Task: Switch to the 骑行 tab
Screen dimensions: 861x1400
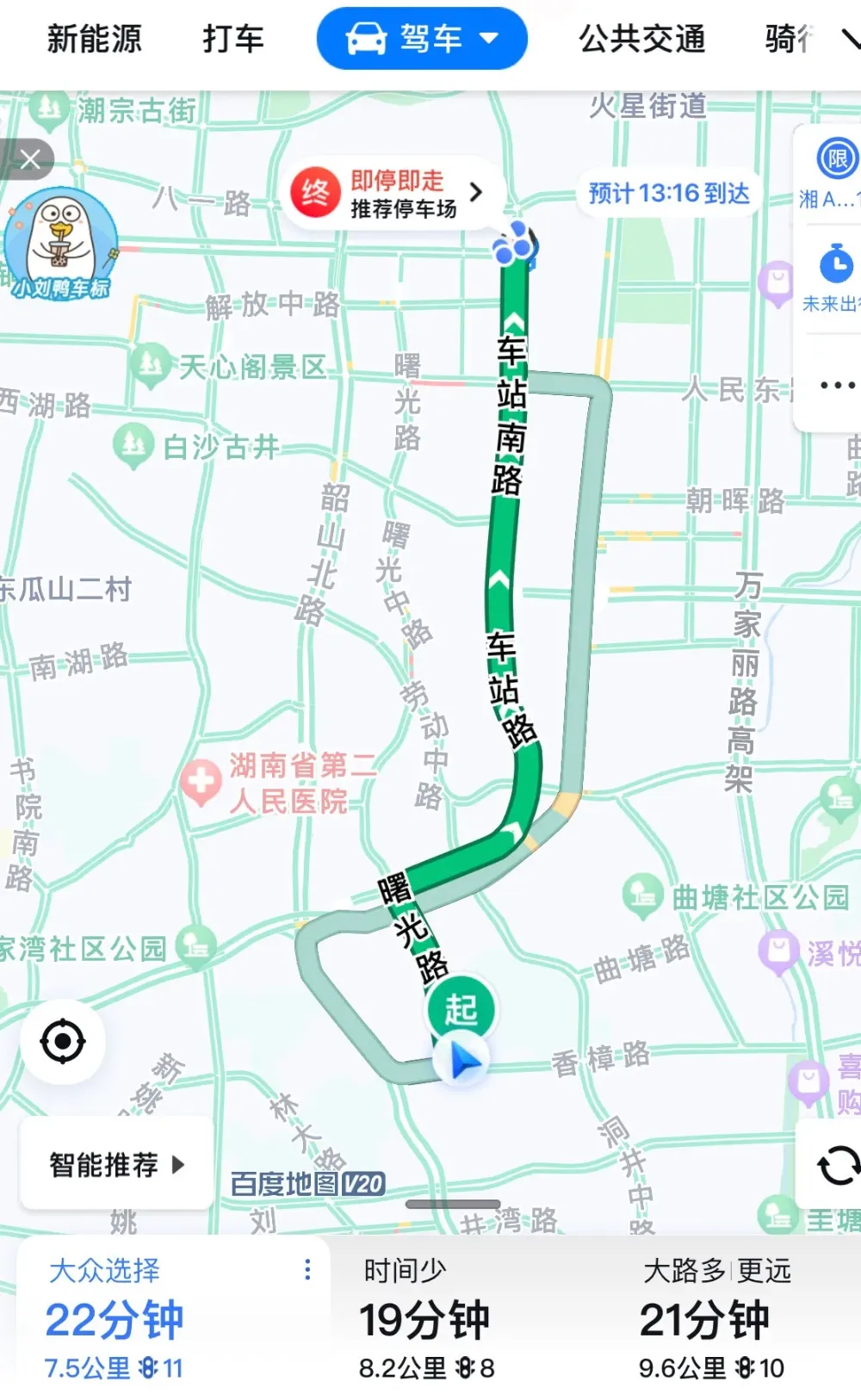Action: click(x=788, y=39)
